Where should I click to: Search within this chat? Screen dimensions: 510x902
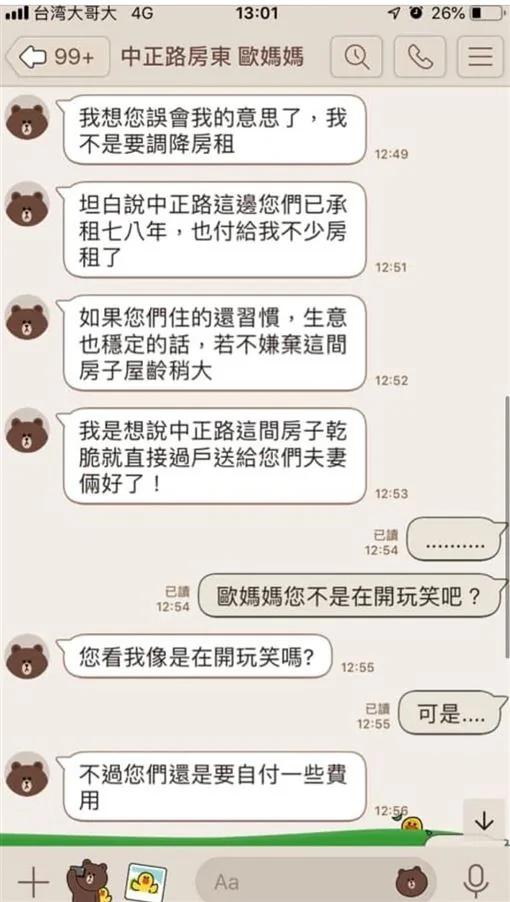tap(356, 57)
